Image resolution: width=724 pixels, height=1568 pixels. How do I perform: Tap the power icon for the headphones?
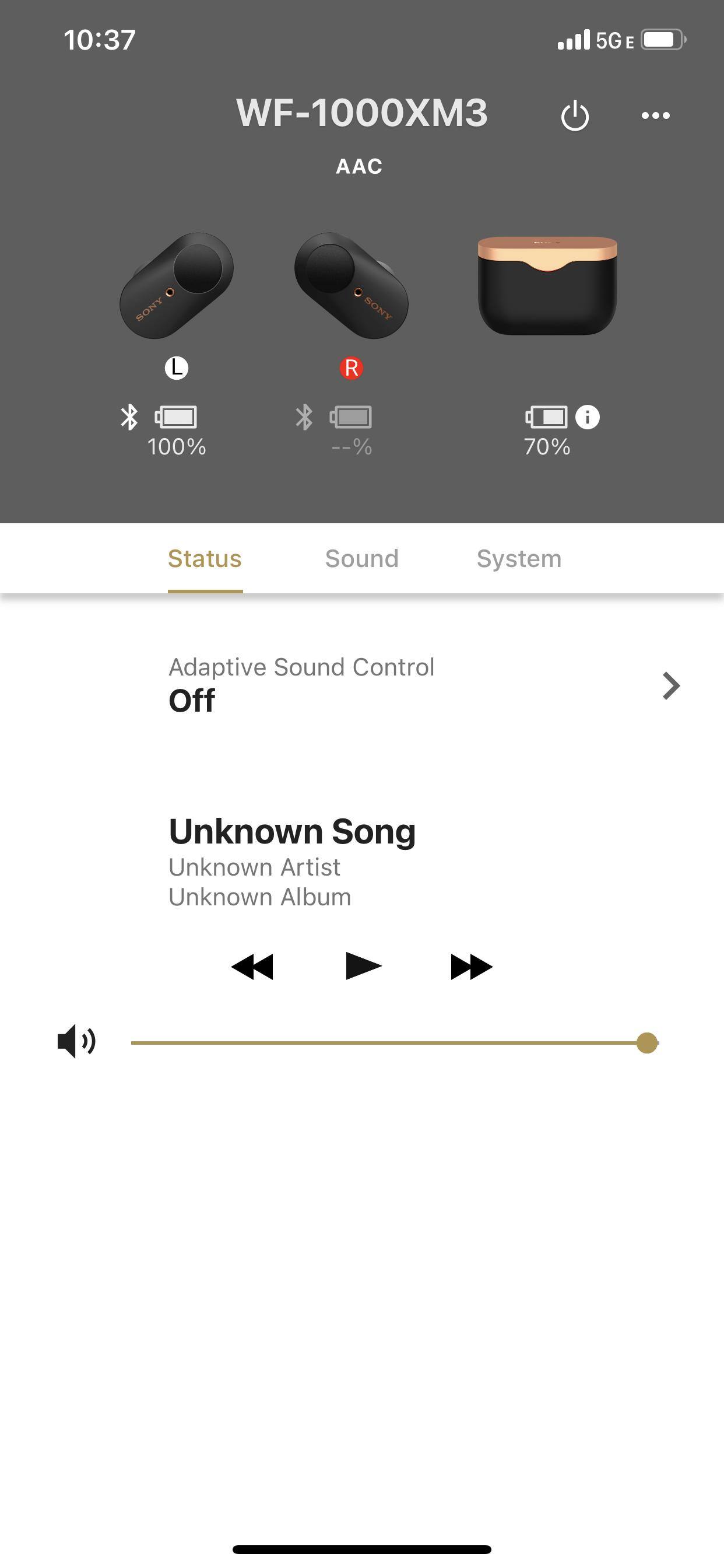(574, 116)
